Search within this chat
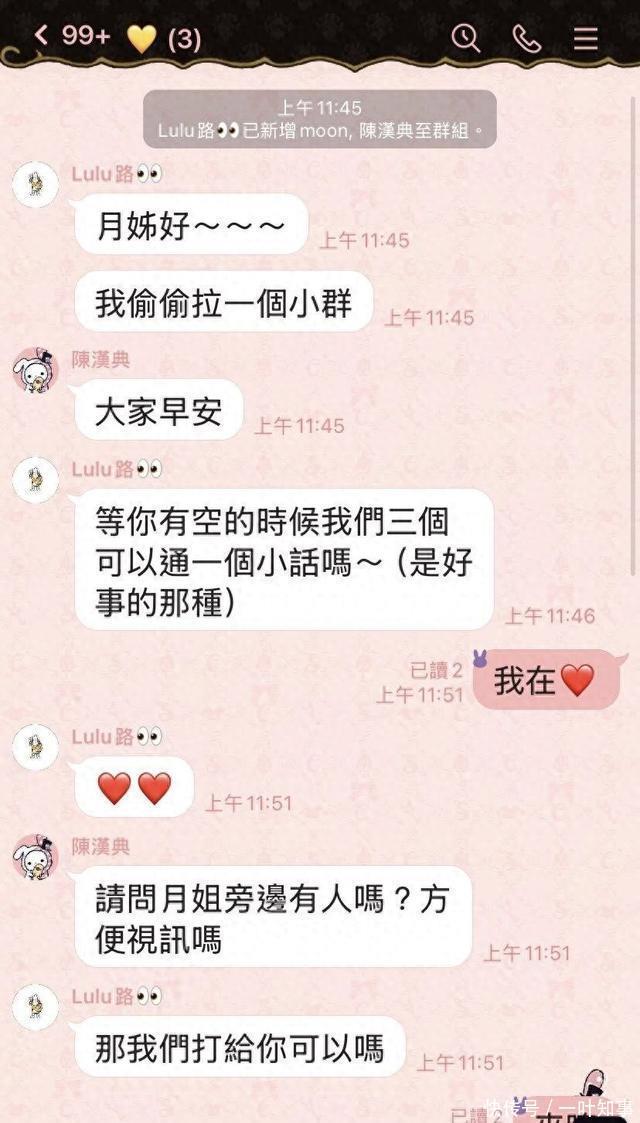The image size is (640, 1123). [x=466, y=38]
